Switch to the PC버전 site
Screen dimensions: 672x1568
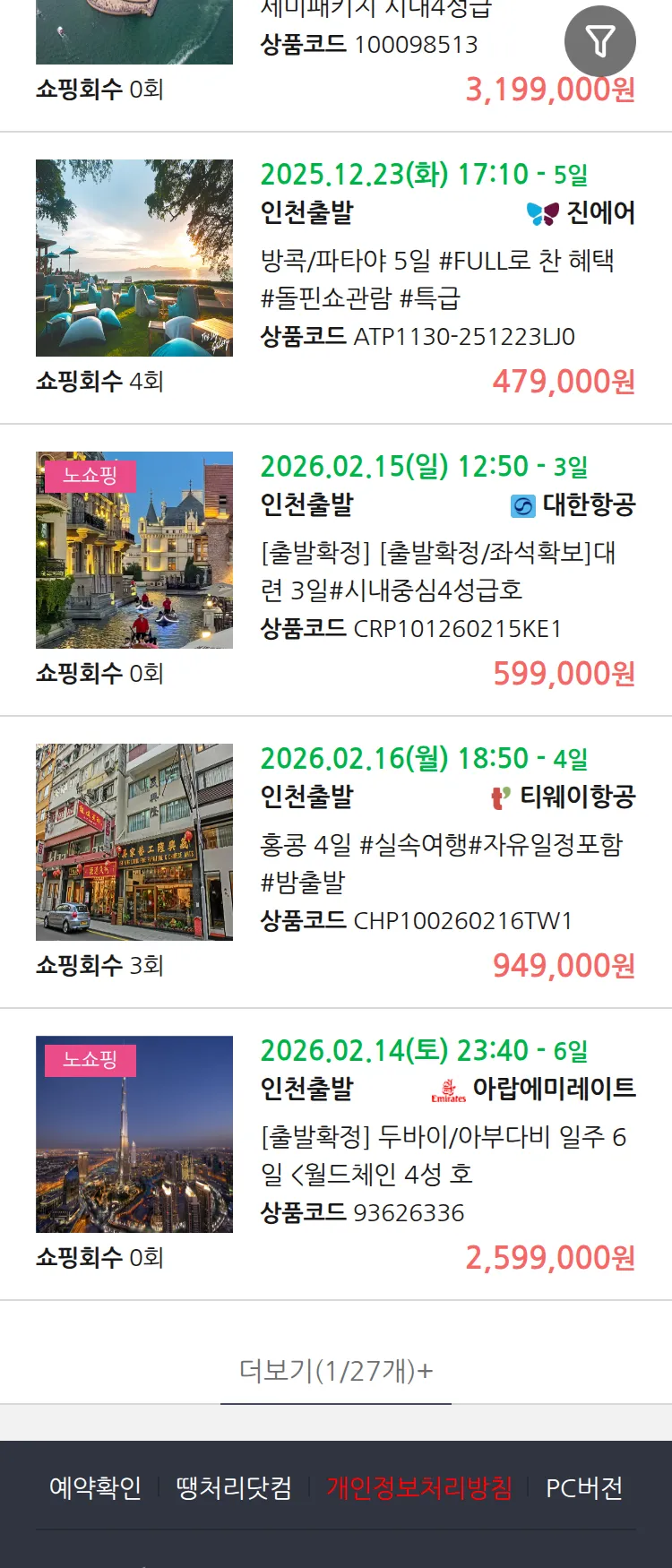pyautogui.click(x=584, y=1488)
